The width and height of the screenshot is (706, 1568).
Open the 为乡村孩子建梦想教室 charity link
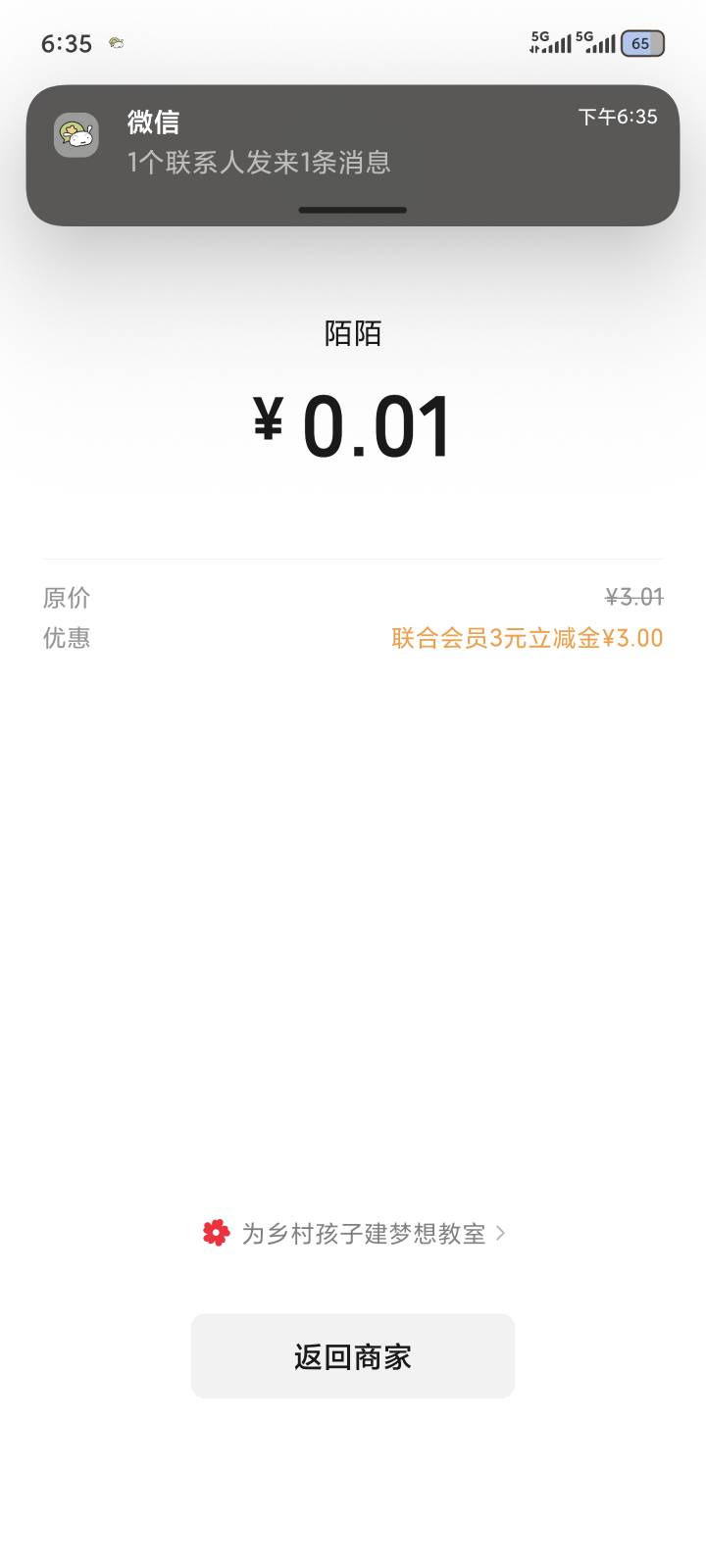coord(354,1233)
